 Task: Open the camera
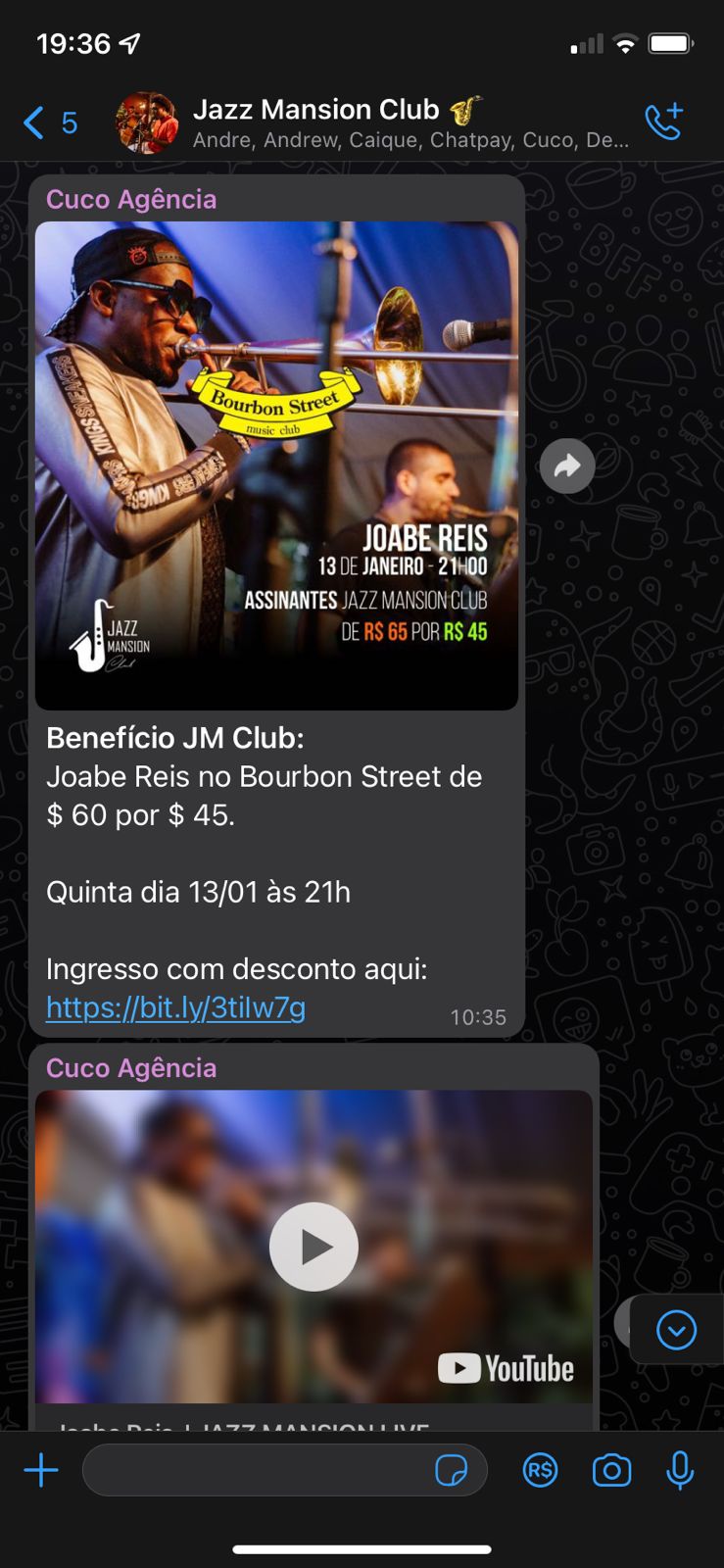pyautogui.click(x=611, y=1470)
